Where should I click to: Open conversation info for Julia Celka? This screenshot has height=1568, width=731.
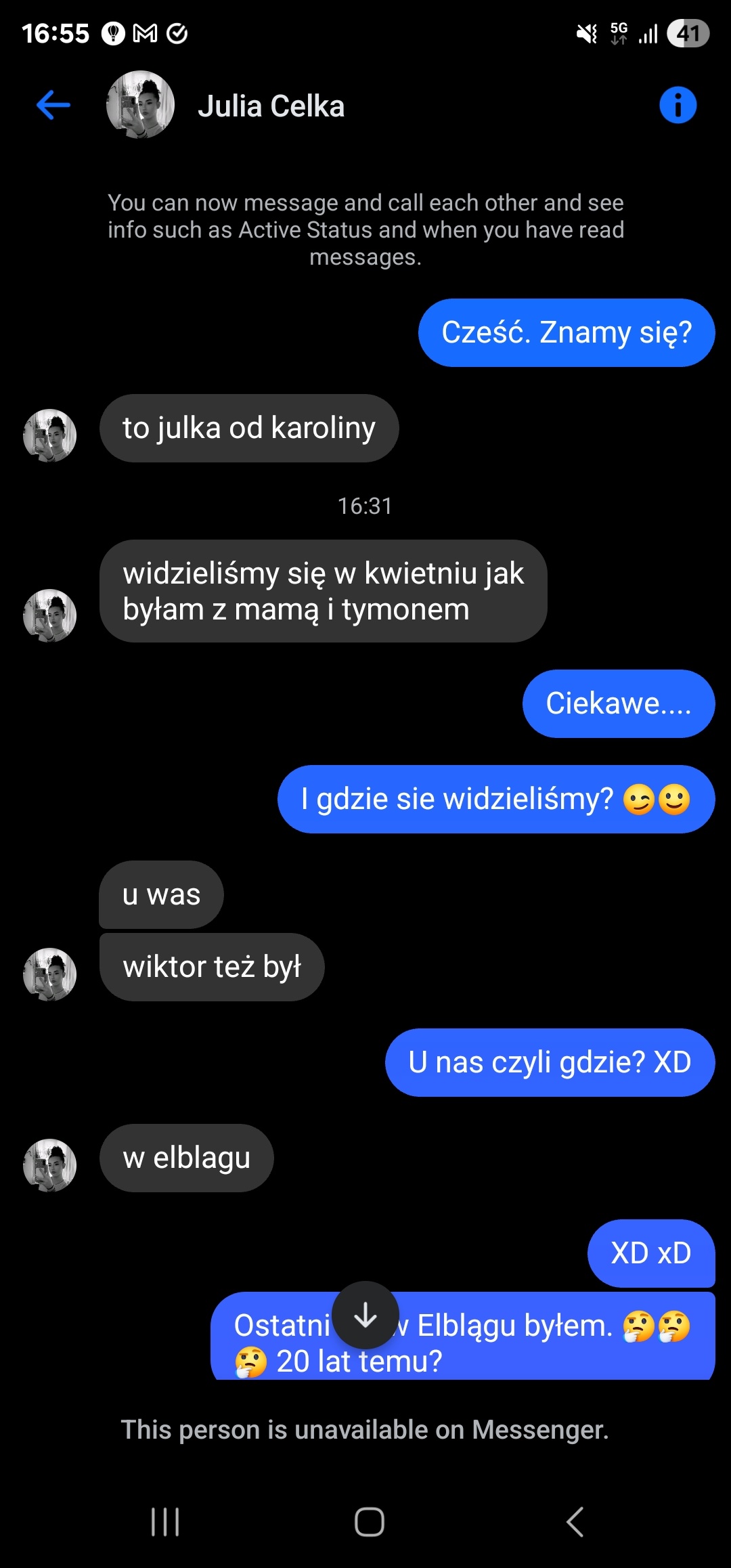point(678,106)
